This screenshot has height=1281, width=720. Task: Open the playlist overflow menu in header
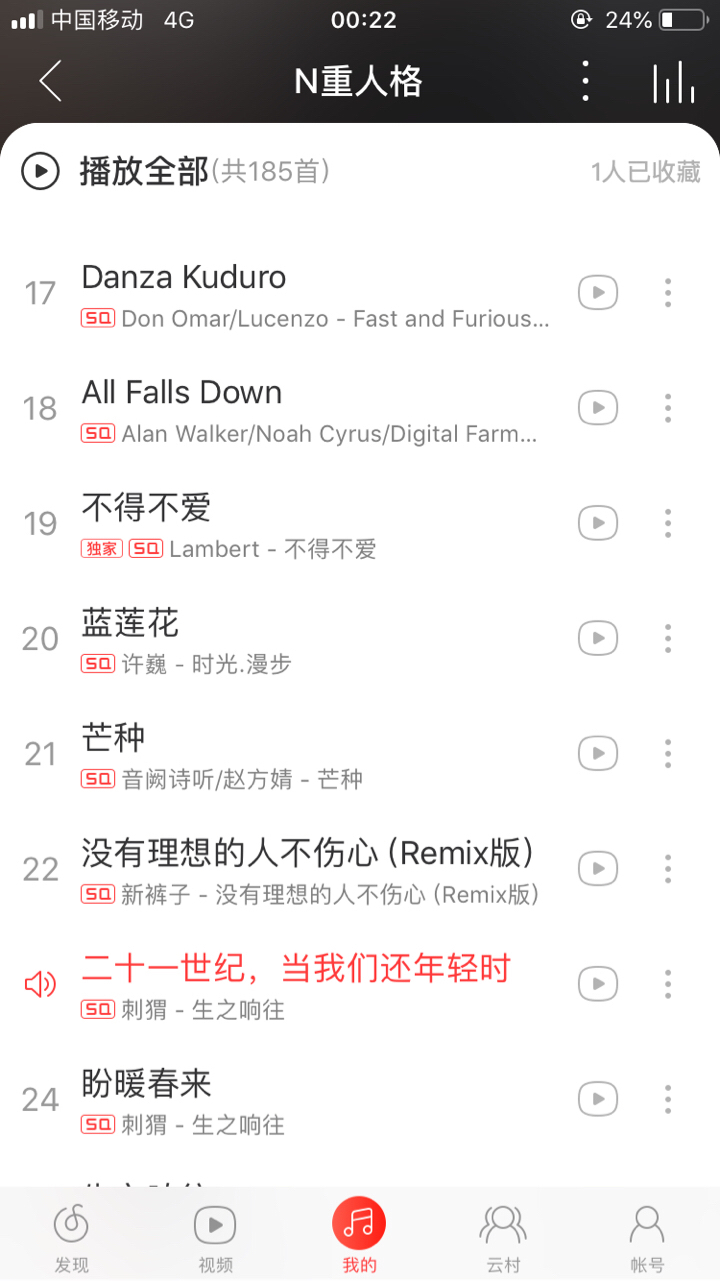pos(586,81)
